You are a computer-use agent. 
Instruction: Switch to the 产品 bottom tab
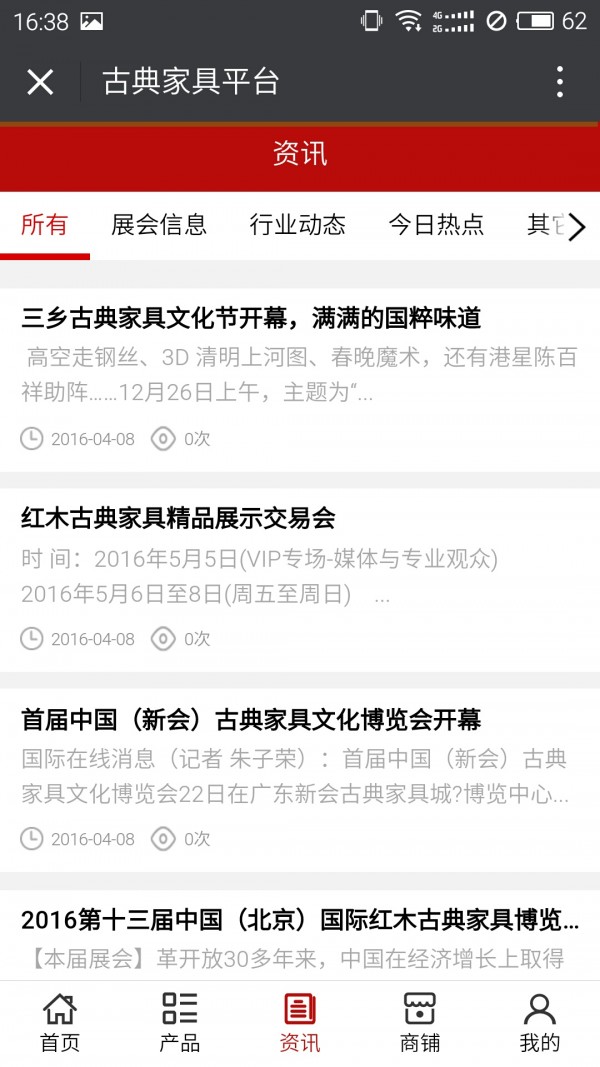coord(180,1023)
